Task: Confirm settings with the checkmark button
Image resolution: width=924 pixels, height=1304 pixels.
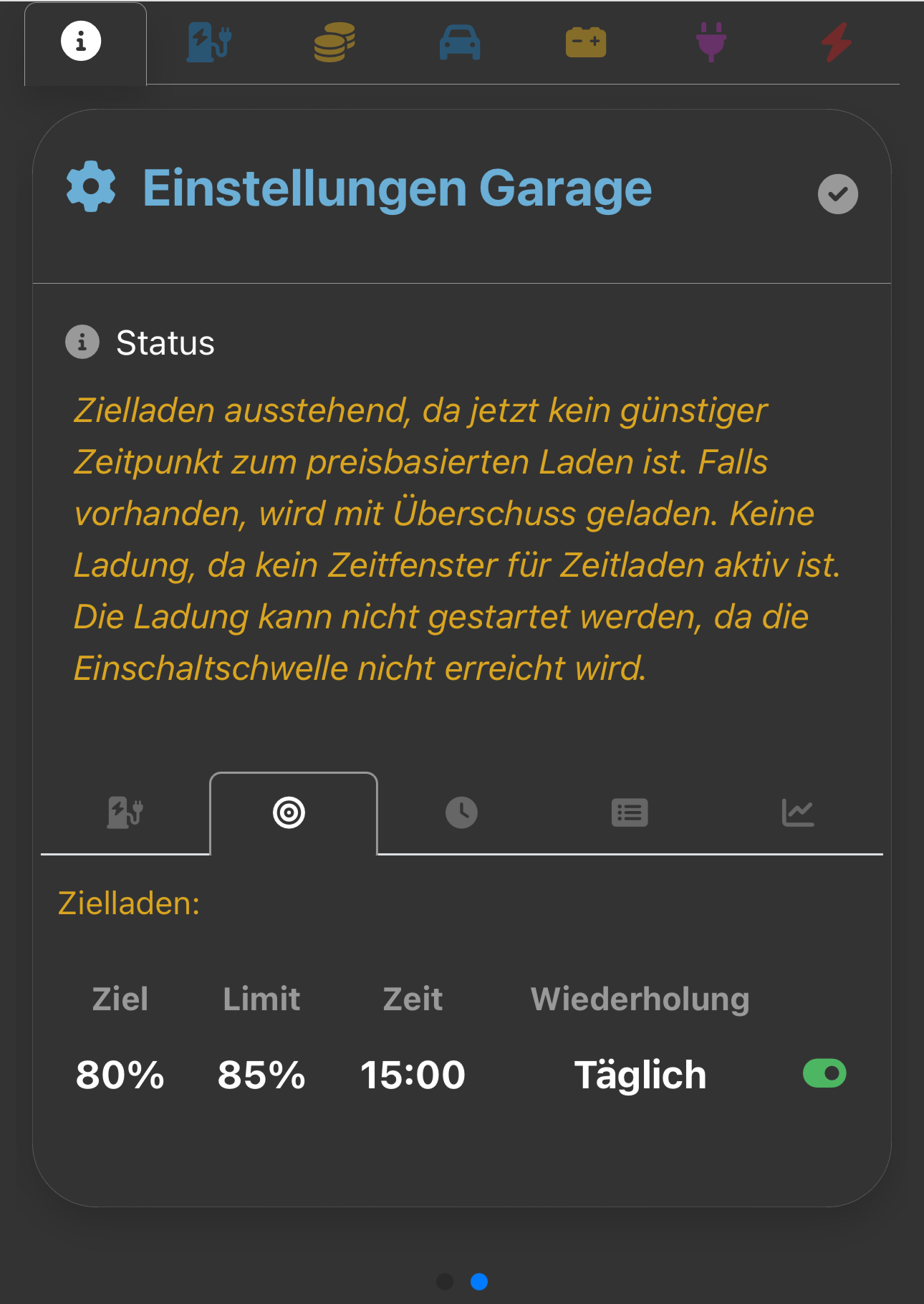Action: (x=837, y=194)
